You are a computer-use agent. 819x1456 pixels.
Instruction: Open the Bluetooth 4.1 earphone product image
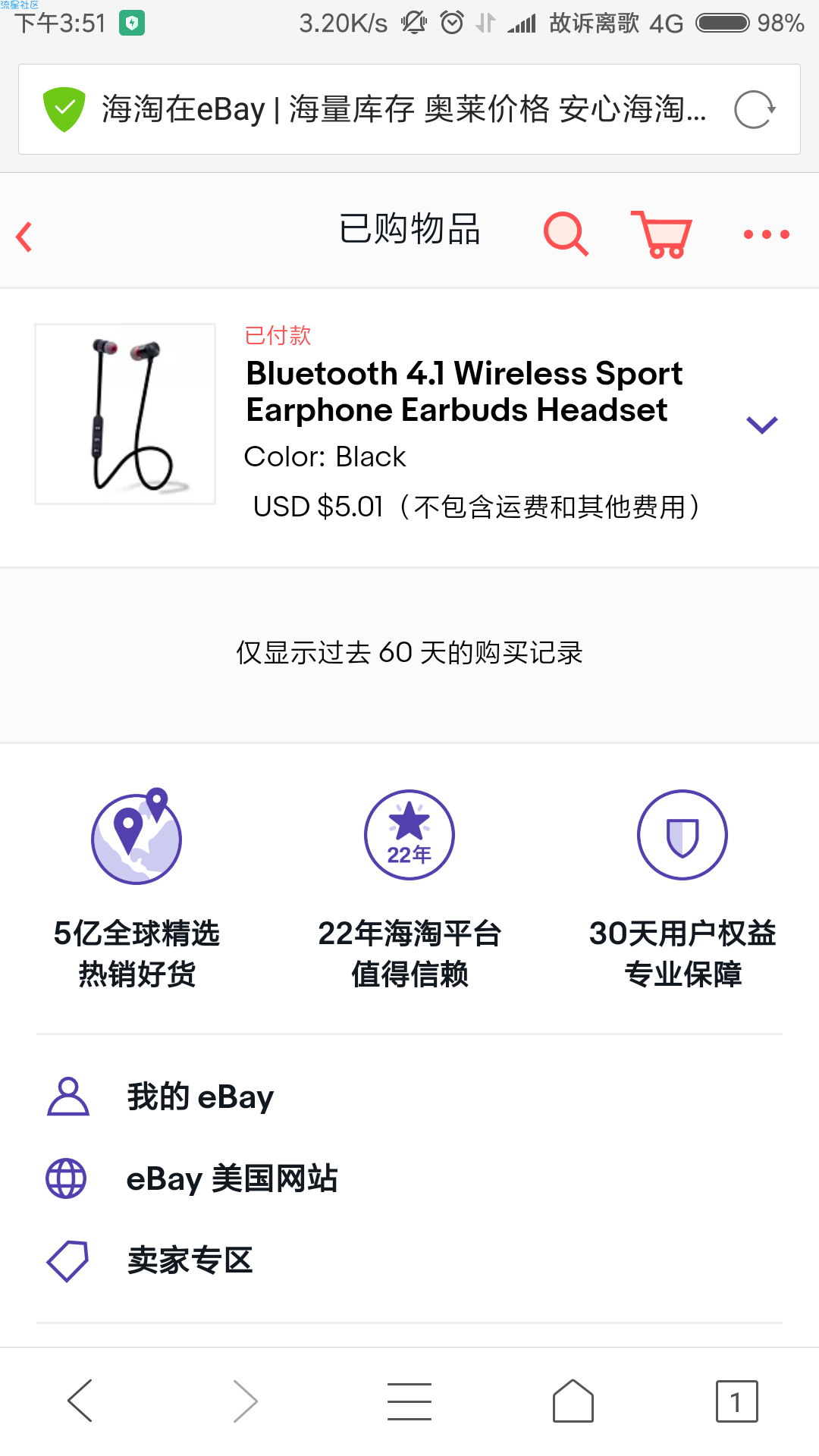click(x=125, y=414)
